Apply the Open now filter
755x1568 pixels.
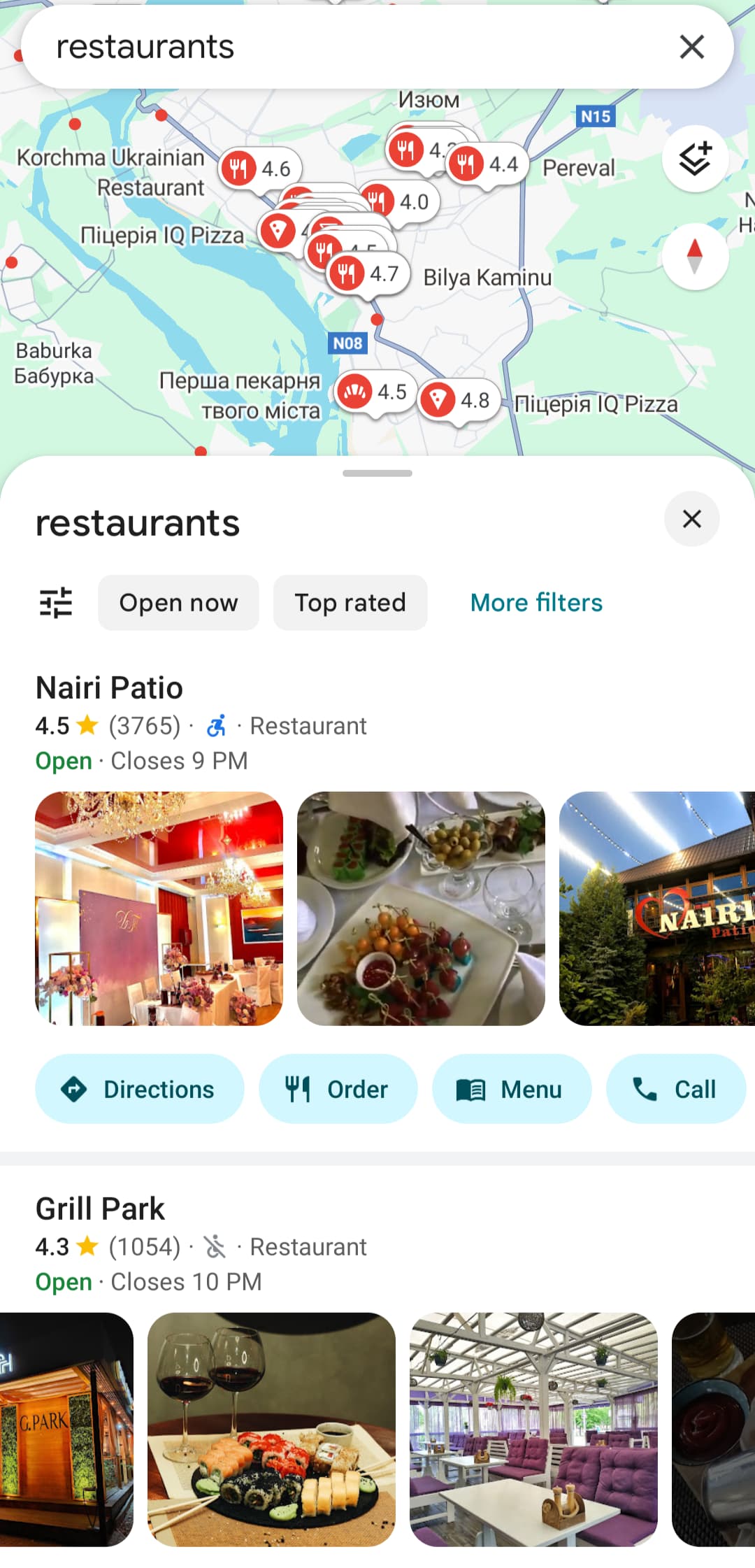178,603
